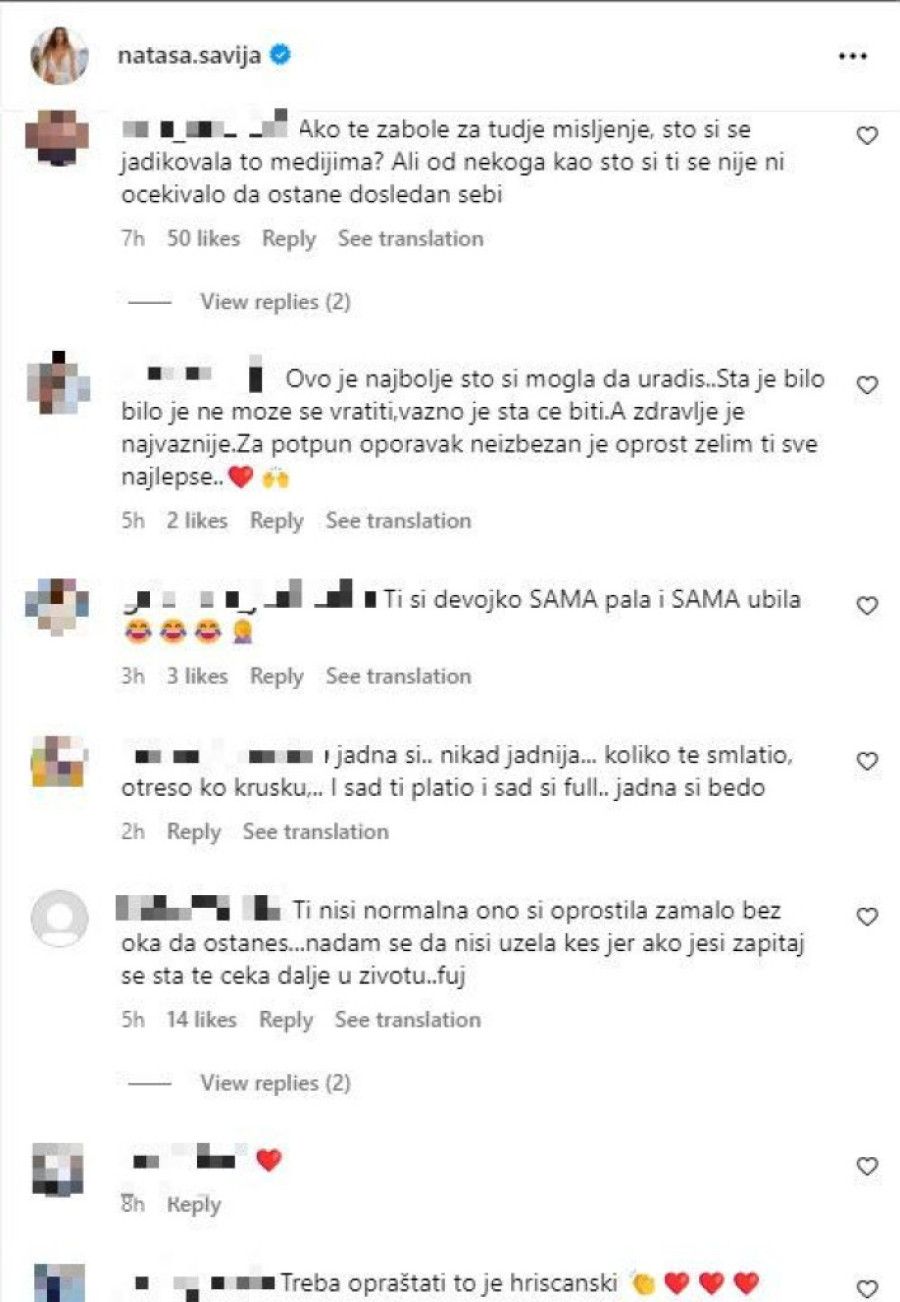900x1302 pixels.
Task: Like the comment starting 'Ovo je najbolje'
Action: pyautogui.click(x=867, y=385)
